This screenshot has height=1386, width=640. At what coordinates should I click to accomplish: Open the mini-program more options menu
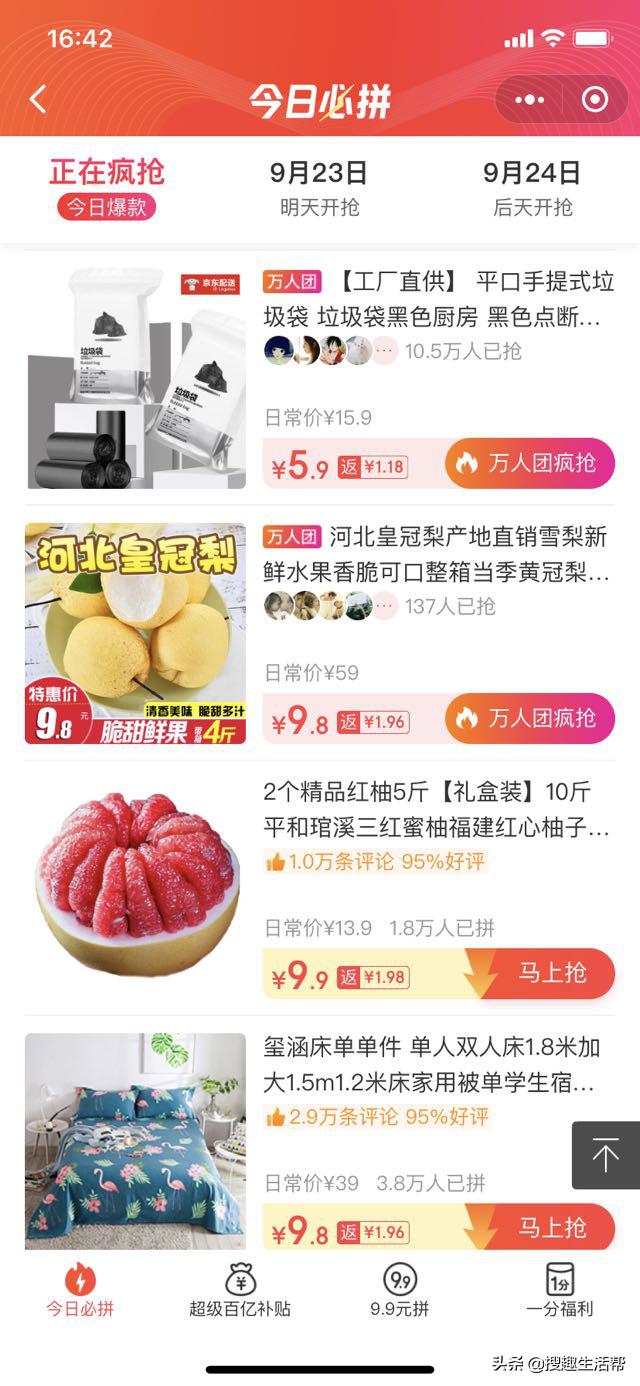coord(530,100)
